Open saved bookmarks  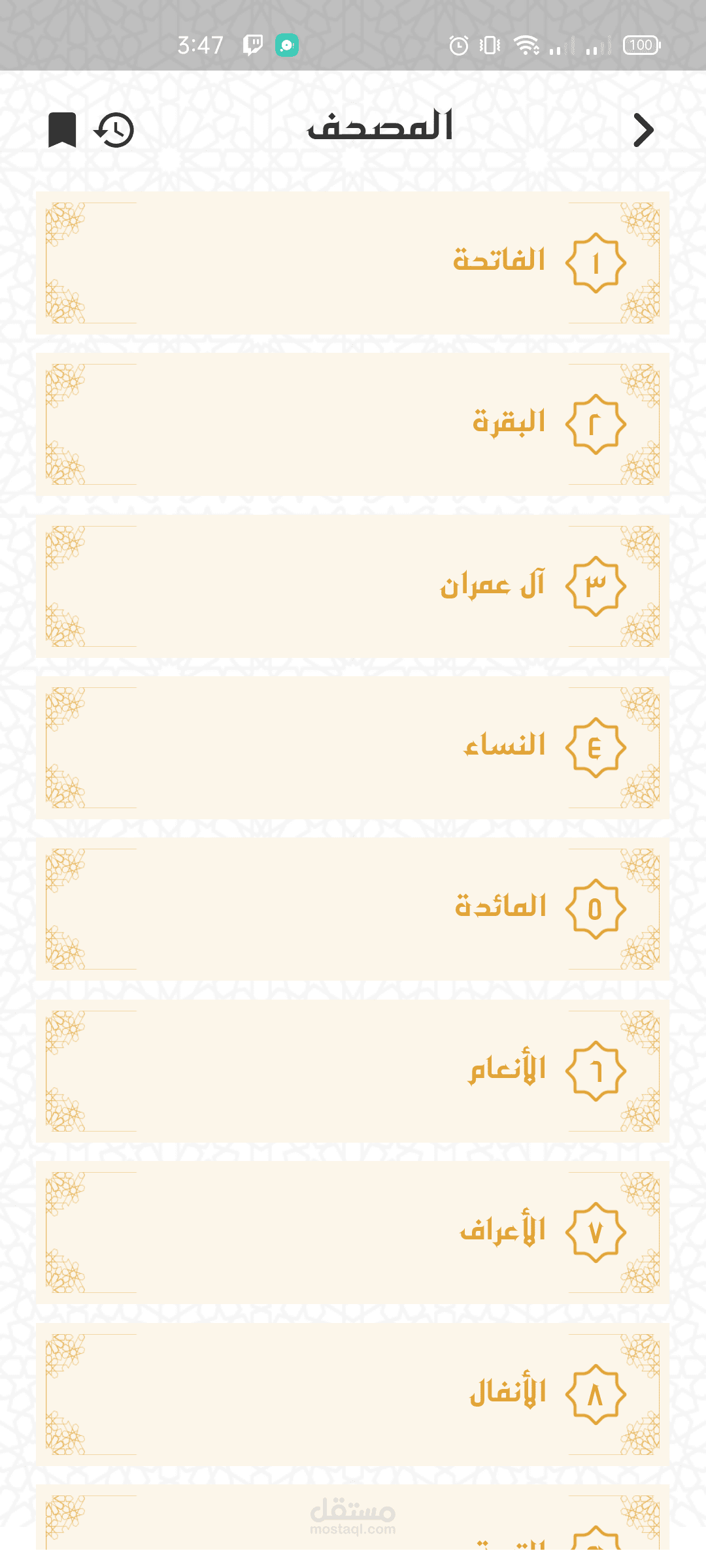(63, 130)
